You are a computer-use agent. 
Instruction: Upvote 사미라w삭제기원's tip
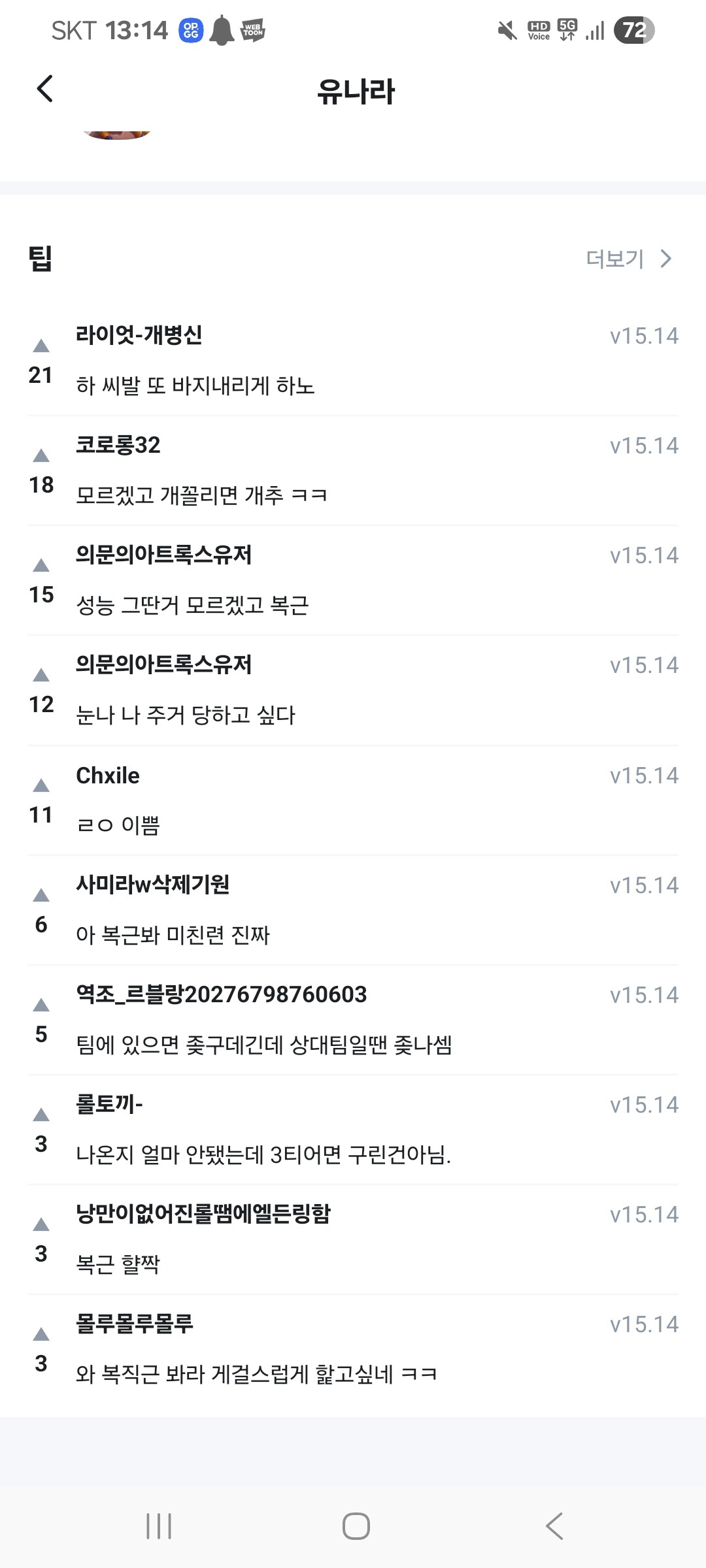[41, 895]
